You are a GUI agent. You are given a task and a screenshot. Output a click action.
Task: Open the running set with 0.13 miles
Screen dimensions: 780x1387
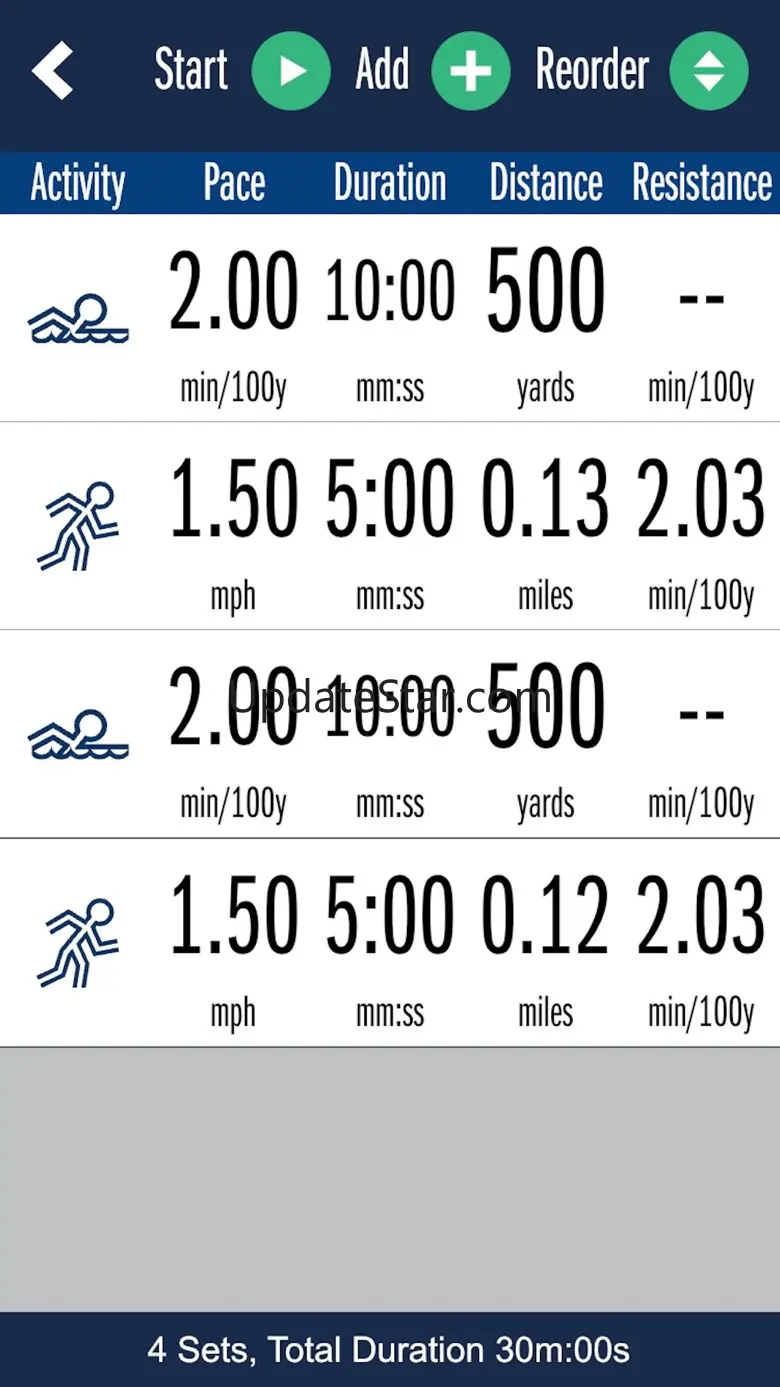tap(390, 526)
